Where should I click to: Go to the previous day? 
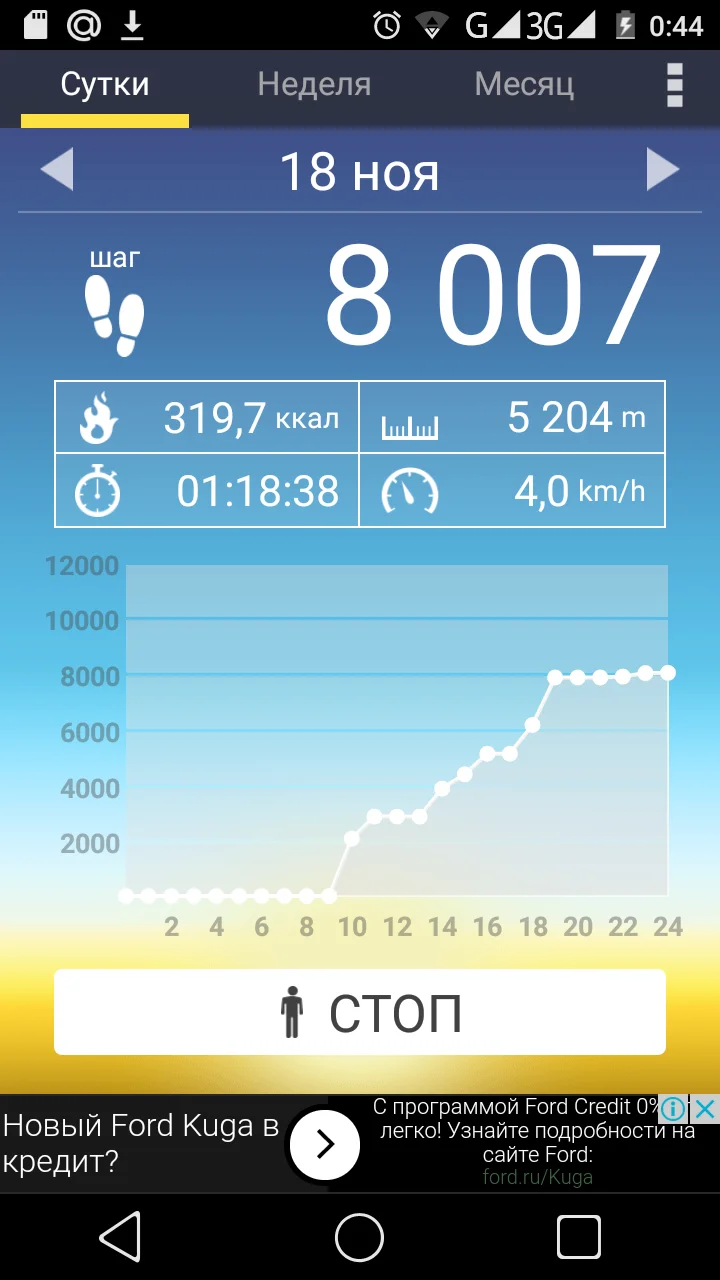[x=57, y=170]
